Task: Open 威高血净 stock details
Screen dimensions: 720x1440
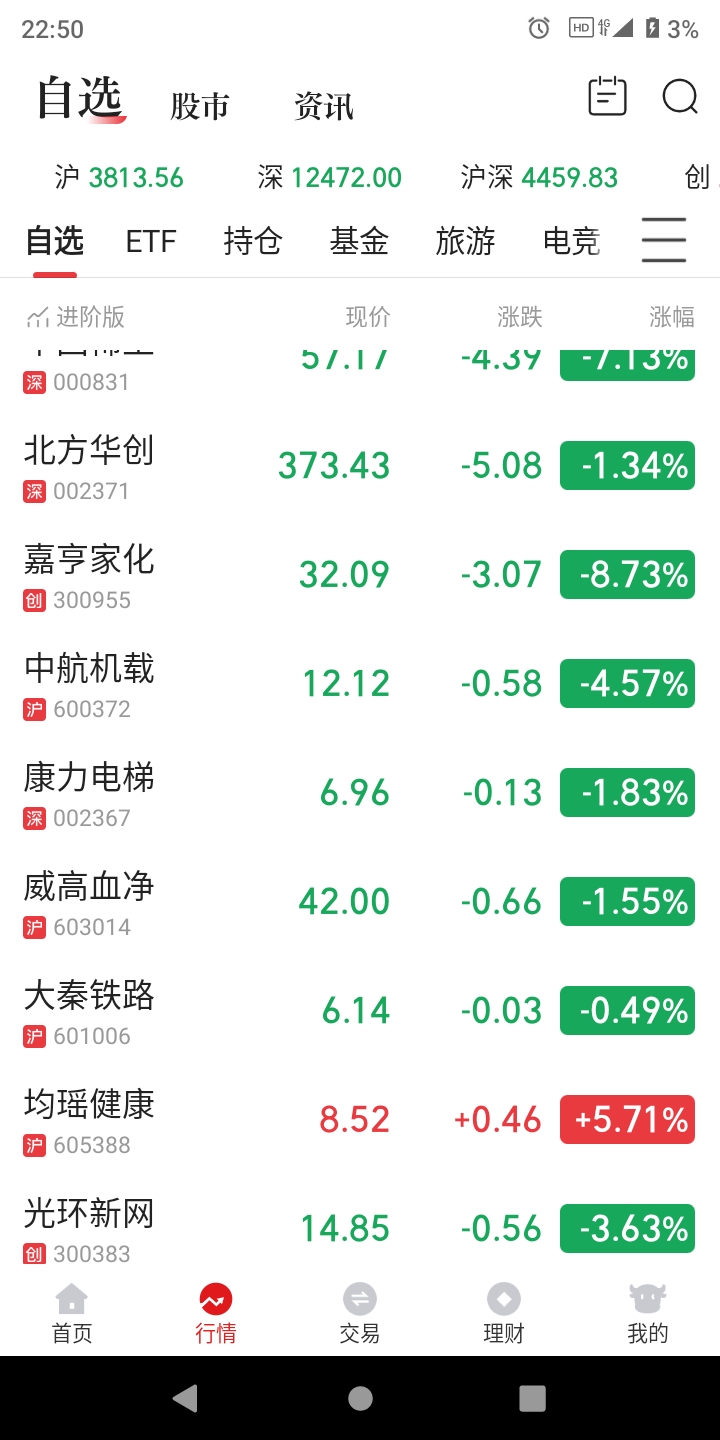Action: click(360, 902)
